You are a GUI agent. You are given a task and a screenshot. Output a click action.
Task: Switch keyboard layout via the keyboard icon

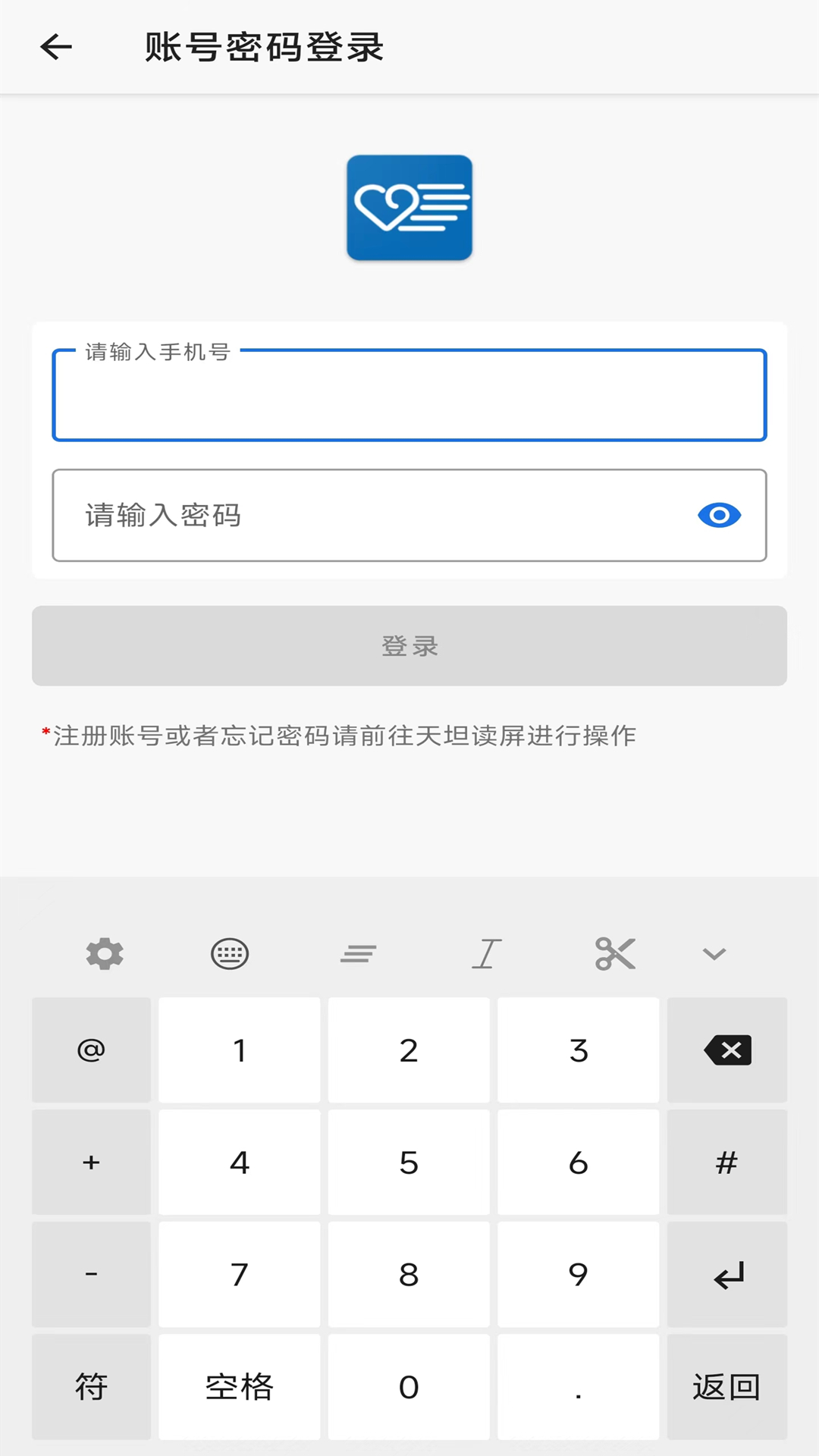pyautogui.click(x=230, y=954)
